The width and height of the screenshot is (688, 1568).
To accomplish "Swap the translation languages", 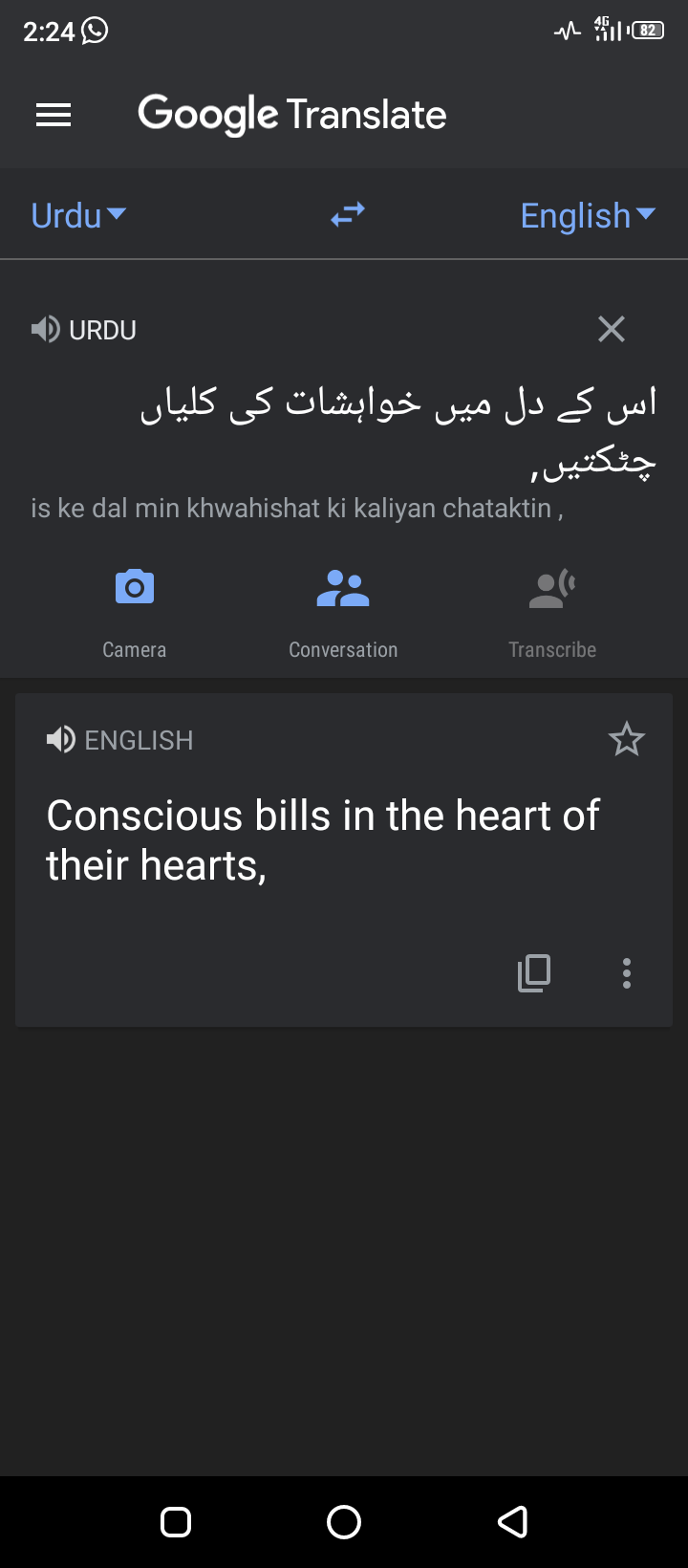I will tap(347, 214).
